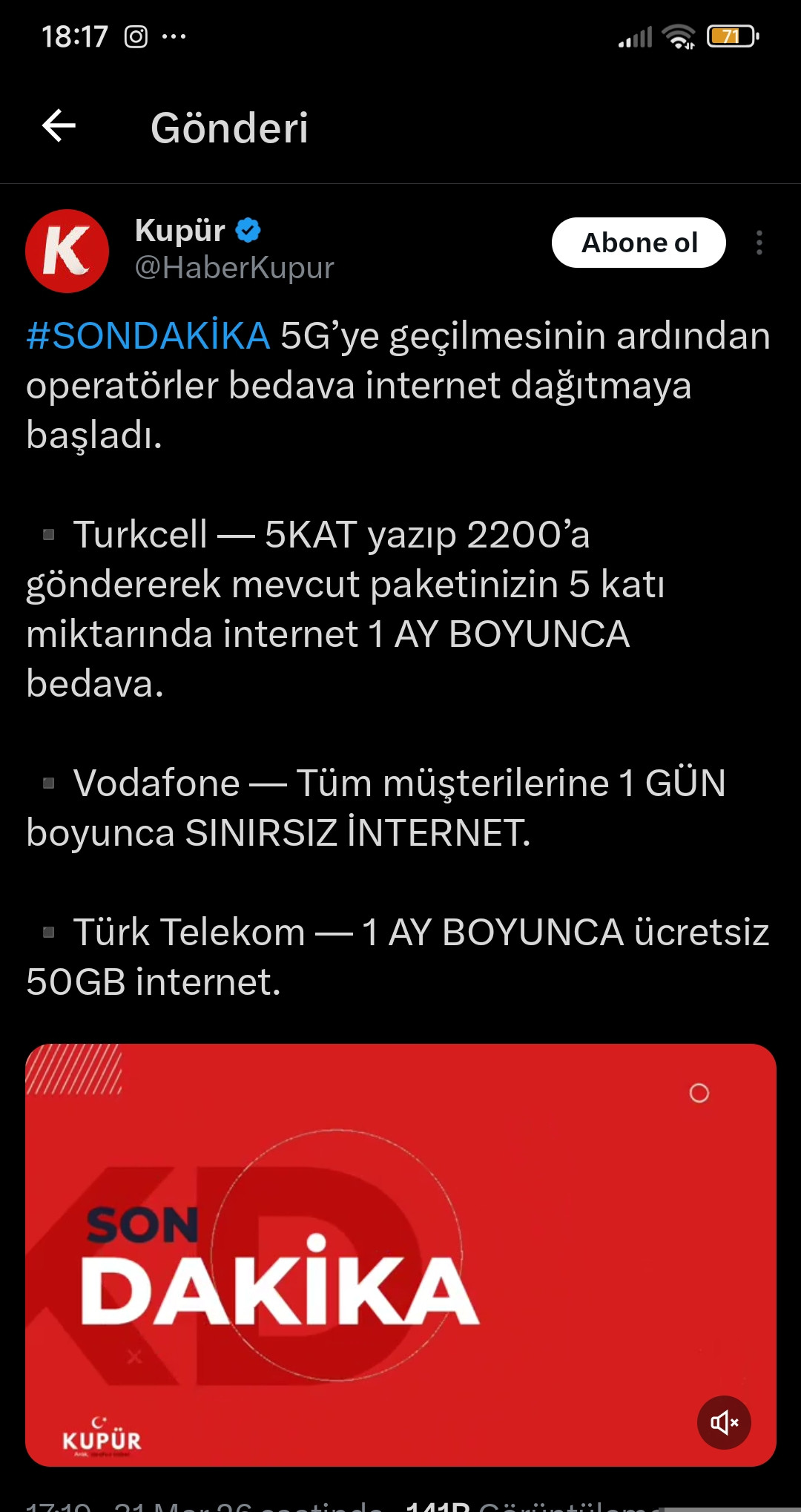The width and height of the screenshot is (801, 1512).
Task: Go back from the Gönderi screen
Action: point(59,125)
